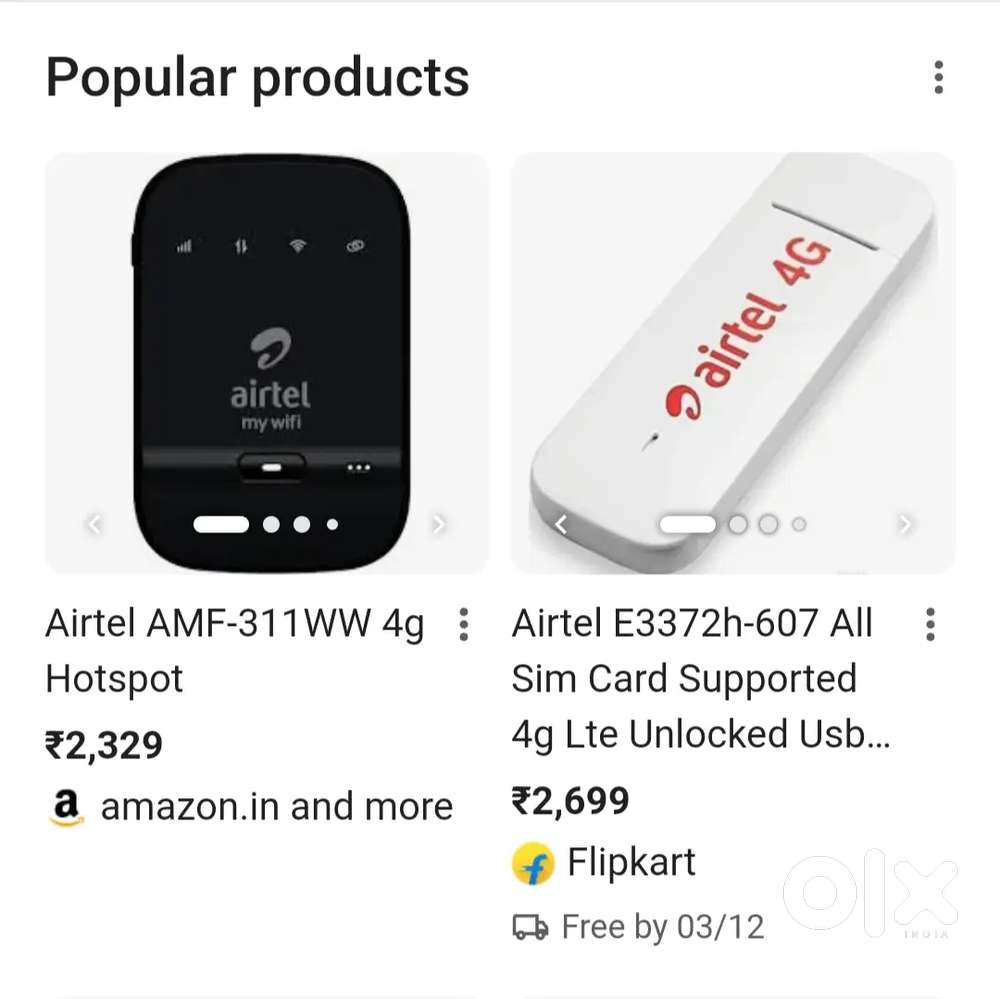Image resolution: width=1000 pixels, height=999 pixels.
Task: Go to previous image of Airtel E3372h-607 dongle
Action: pyautogui.click(x=562, y=524)
